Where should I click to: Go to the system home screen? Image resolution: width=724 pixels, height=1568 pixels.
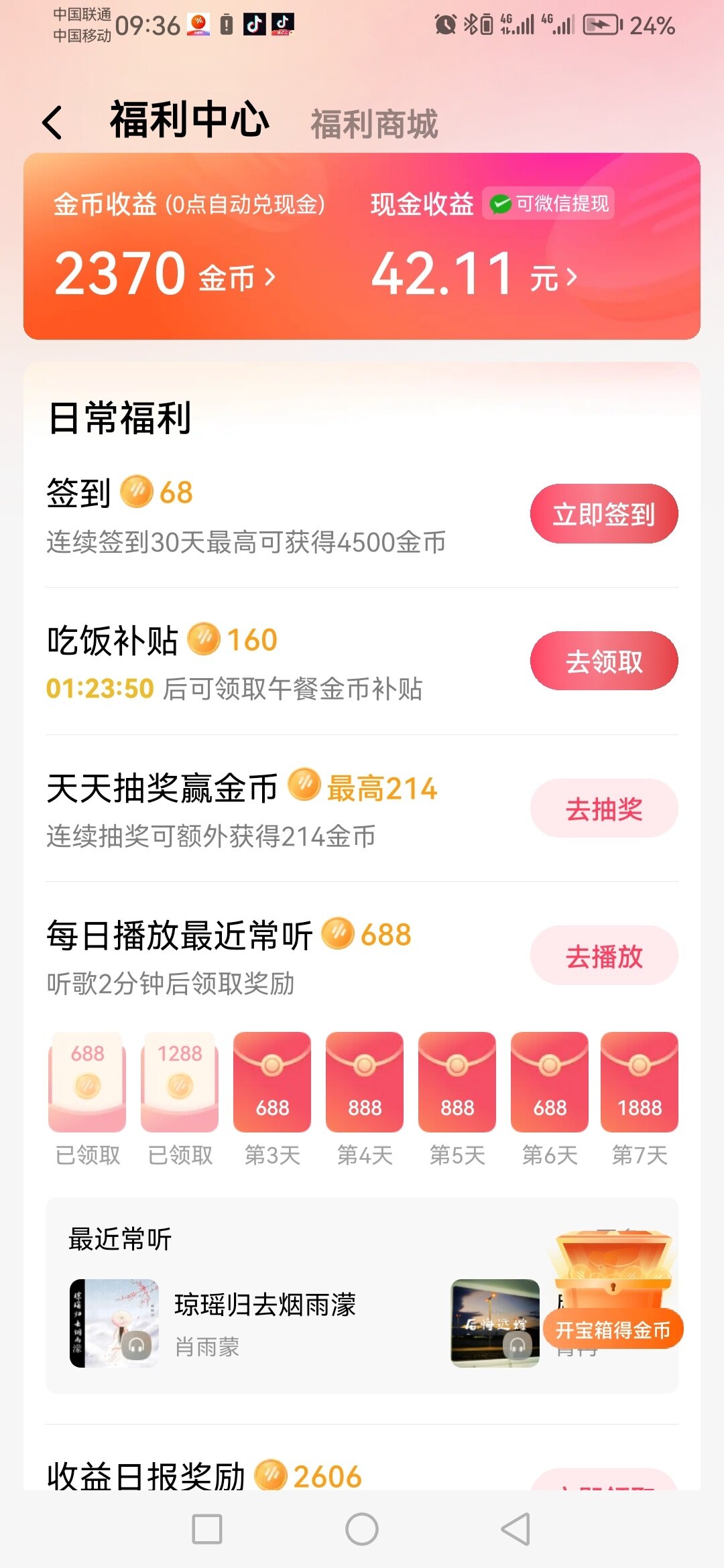click(362, 1529)
